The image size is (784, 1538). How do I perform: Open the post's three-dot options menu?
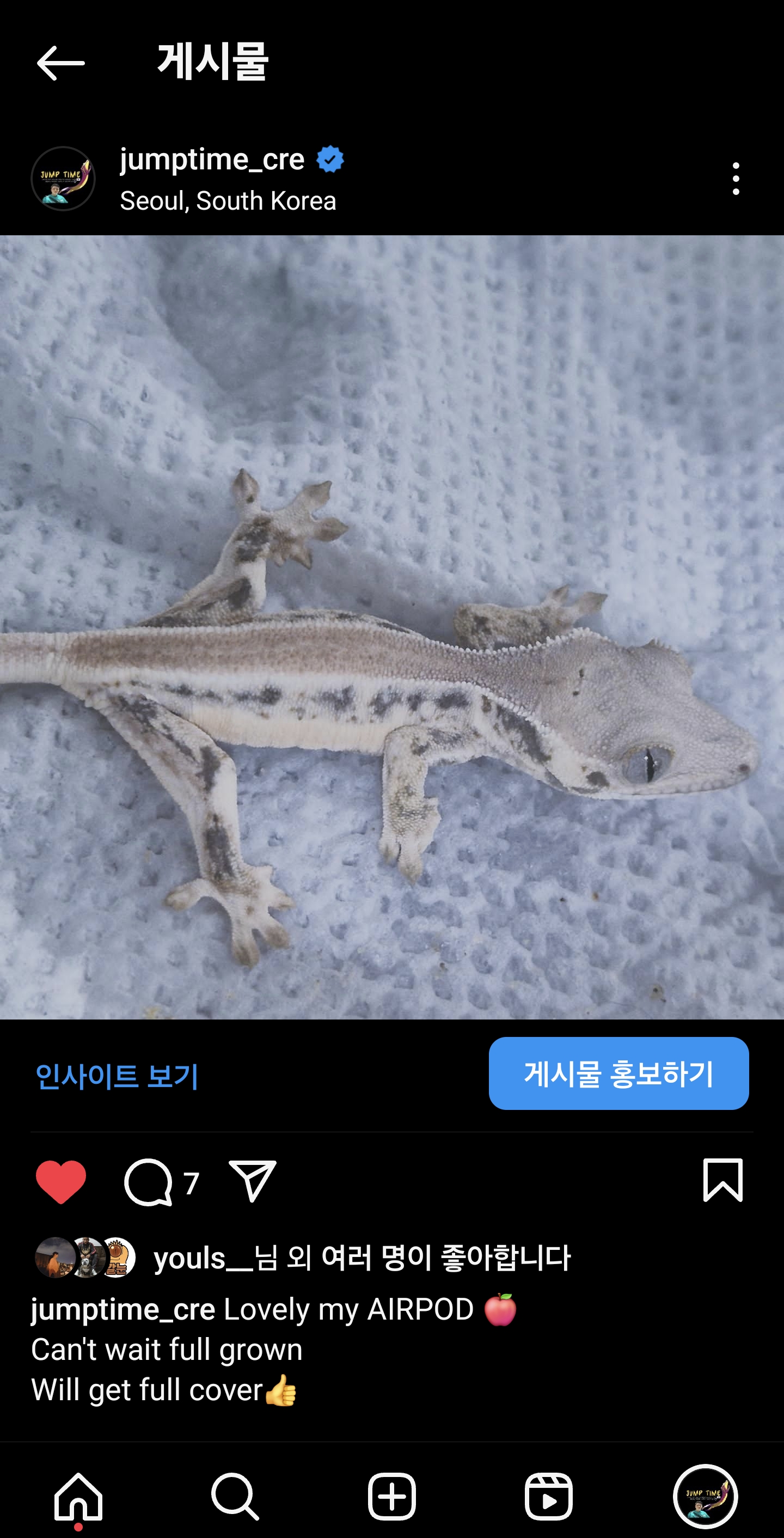click(x=736, y=179)
